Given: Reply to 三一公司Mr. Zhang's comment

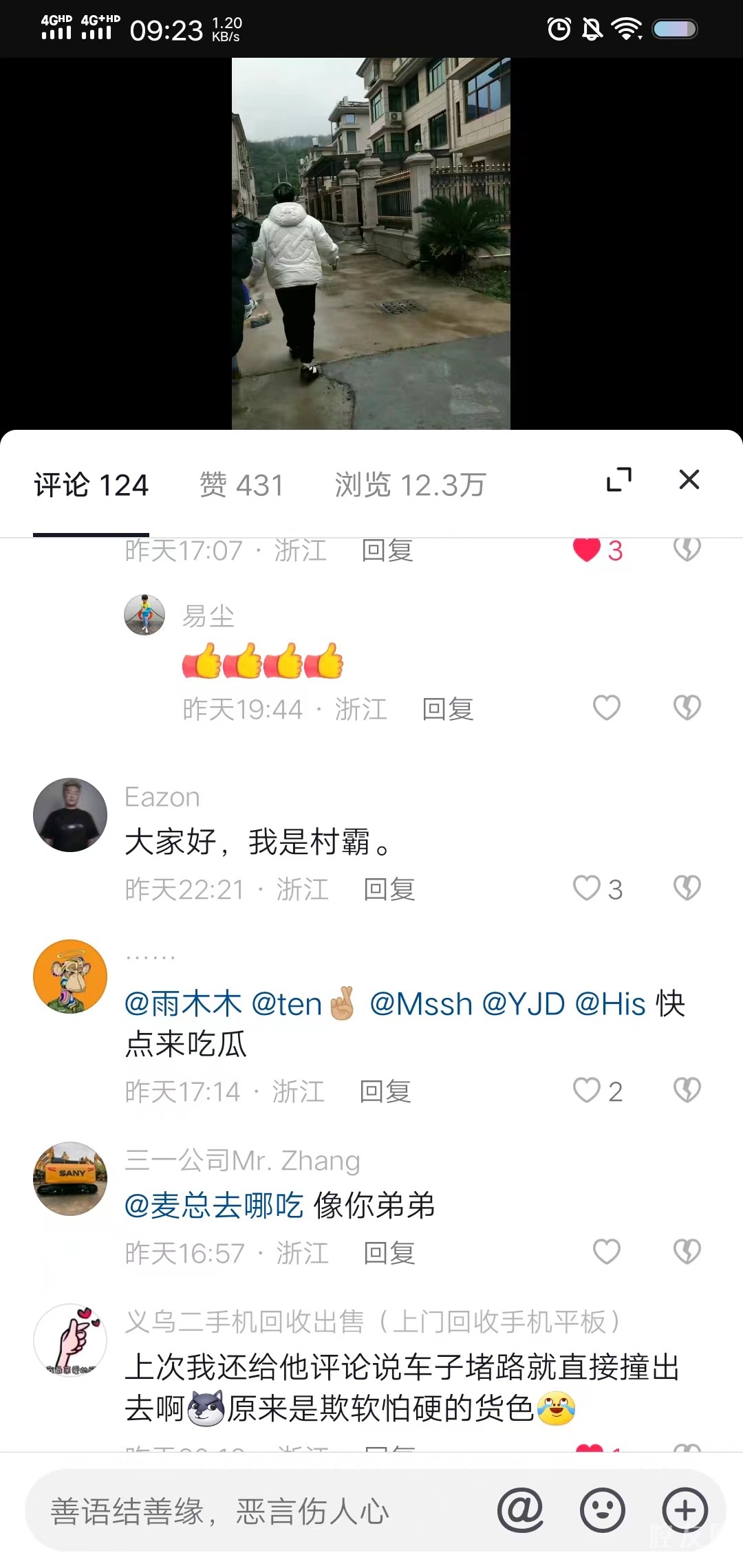Looking at the screenshot, I should pyautogui.click(x=389, y=1253).
